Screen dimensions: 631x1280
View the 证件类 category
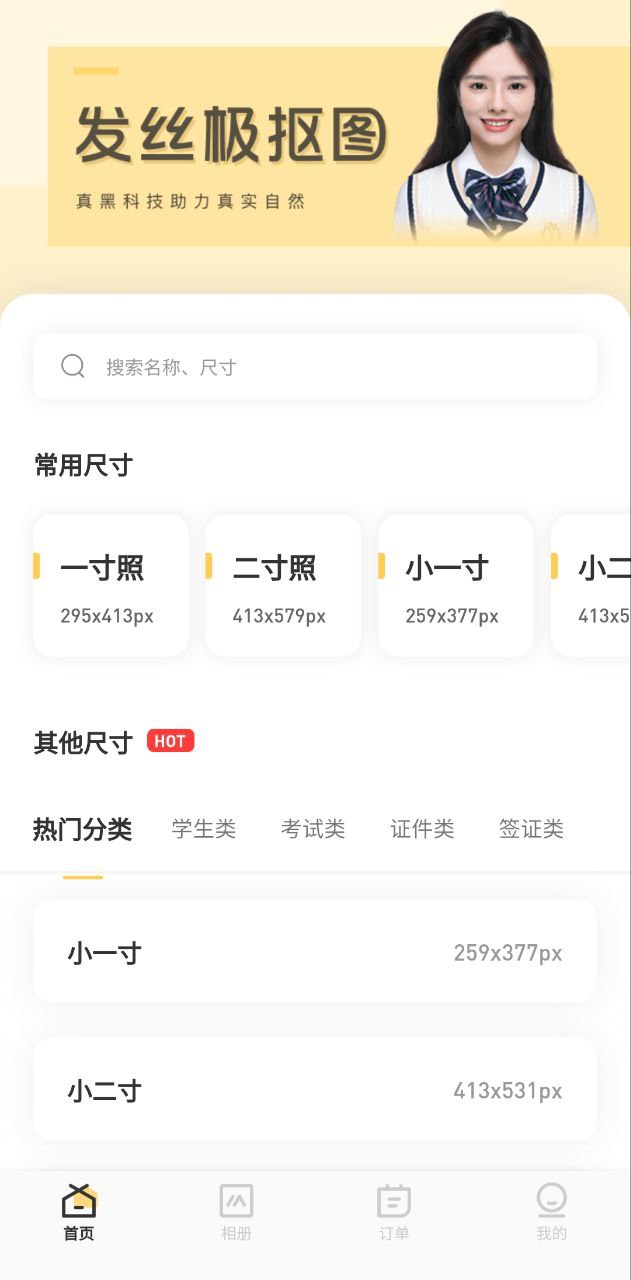pos(422,829)
